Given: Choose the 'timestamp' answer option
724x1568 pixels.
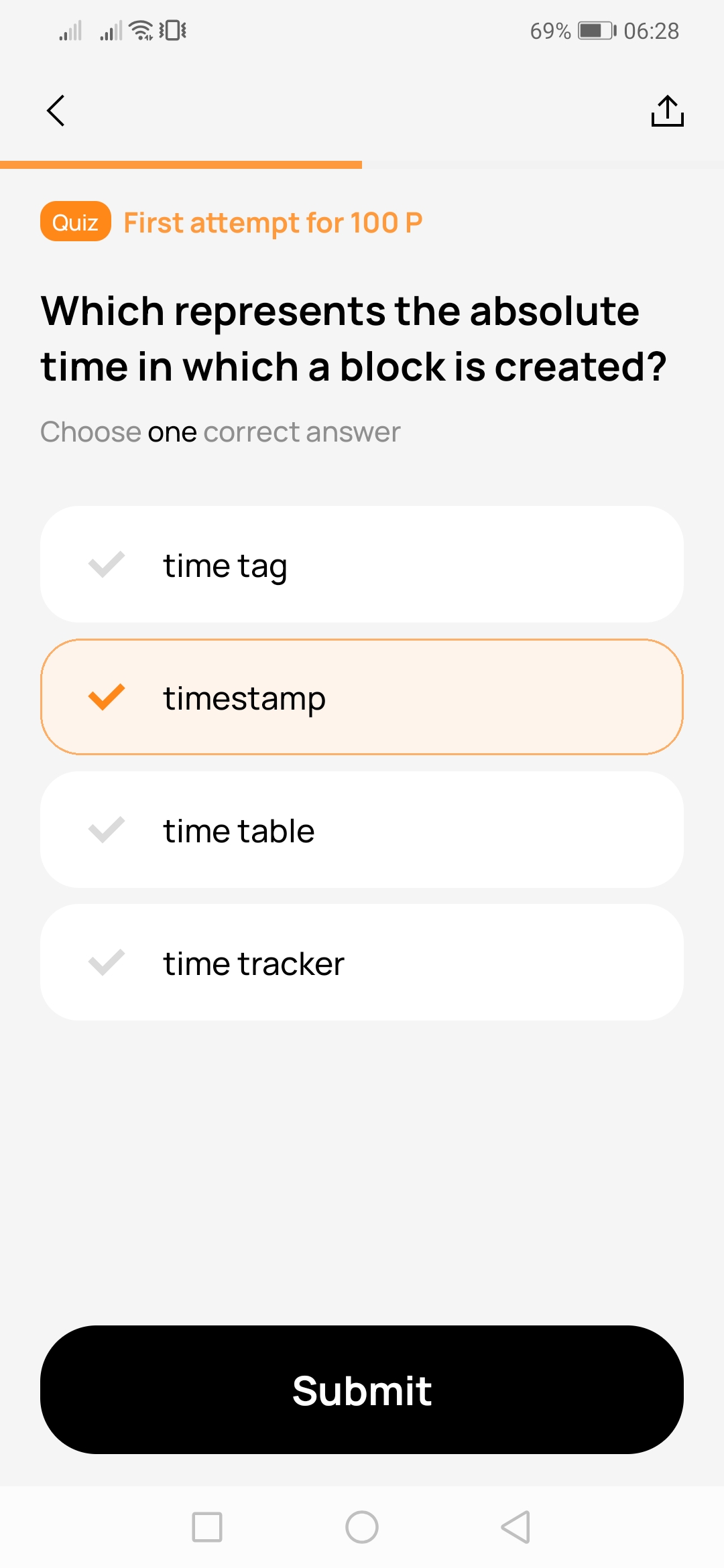Looking at the screenshot, I should point(362,697).
